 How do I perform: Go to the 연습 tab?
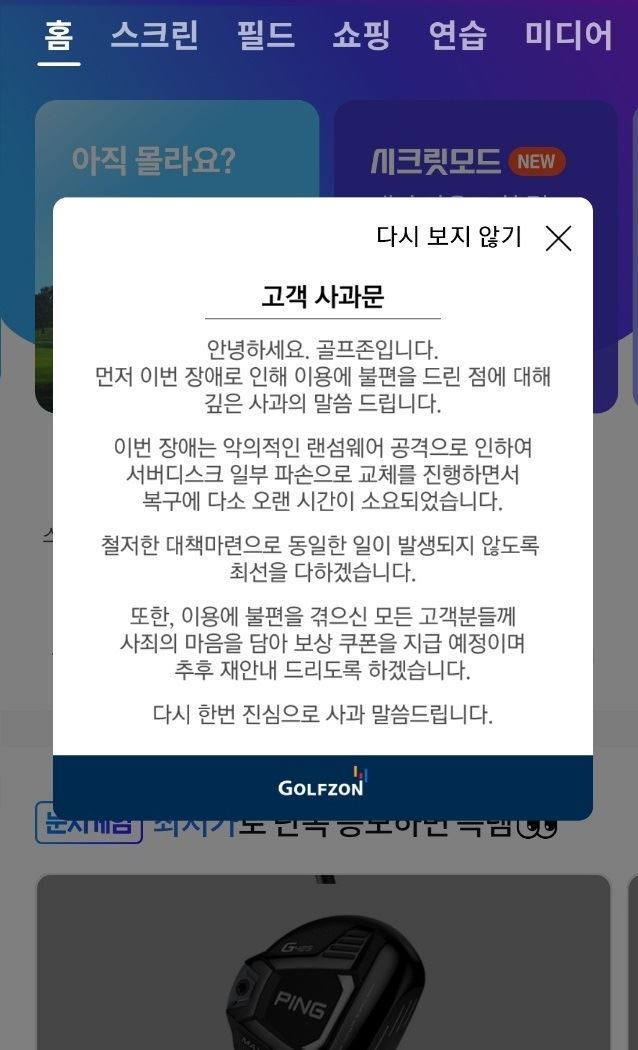(x=457, y=35)
